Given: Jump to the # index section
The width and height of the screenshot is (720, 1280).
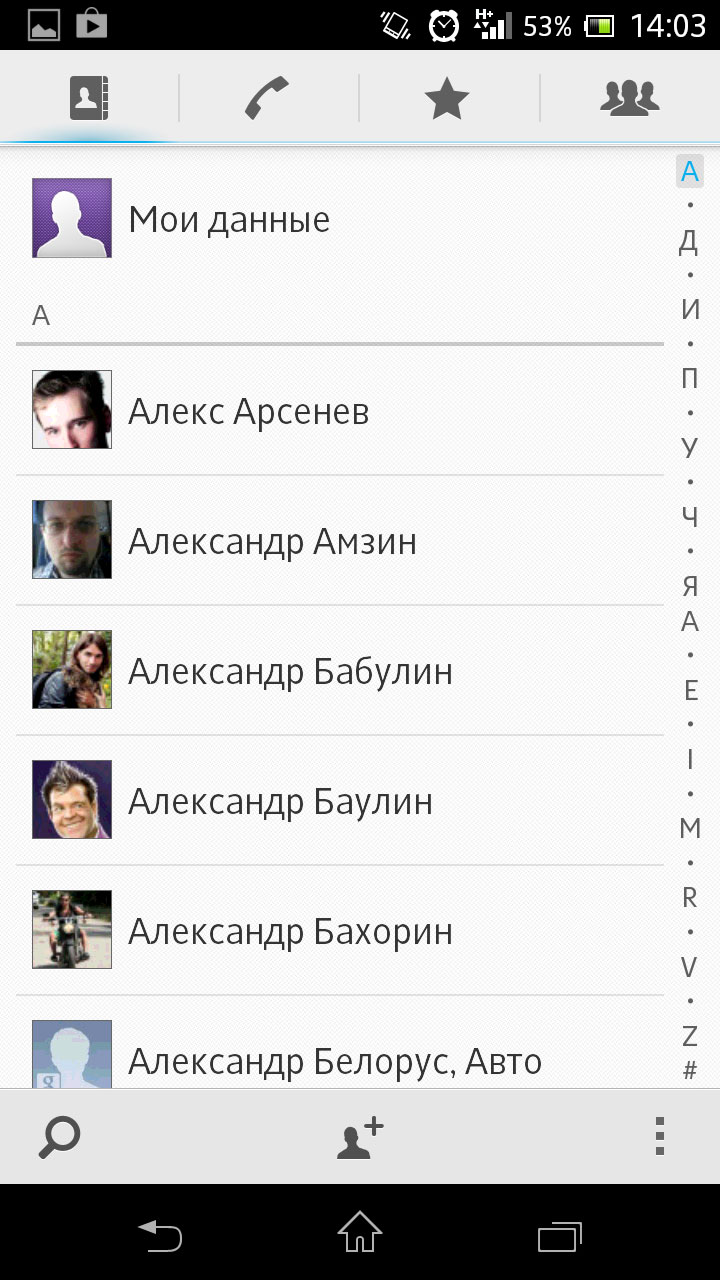Looking at the screenshot, I should tap(689, 1071).
